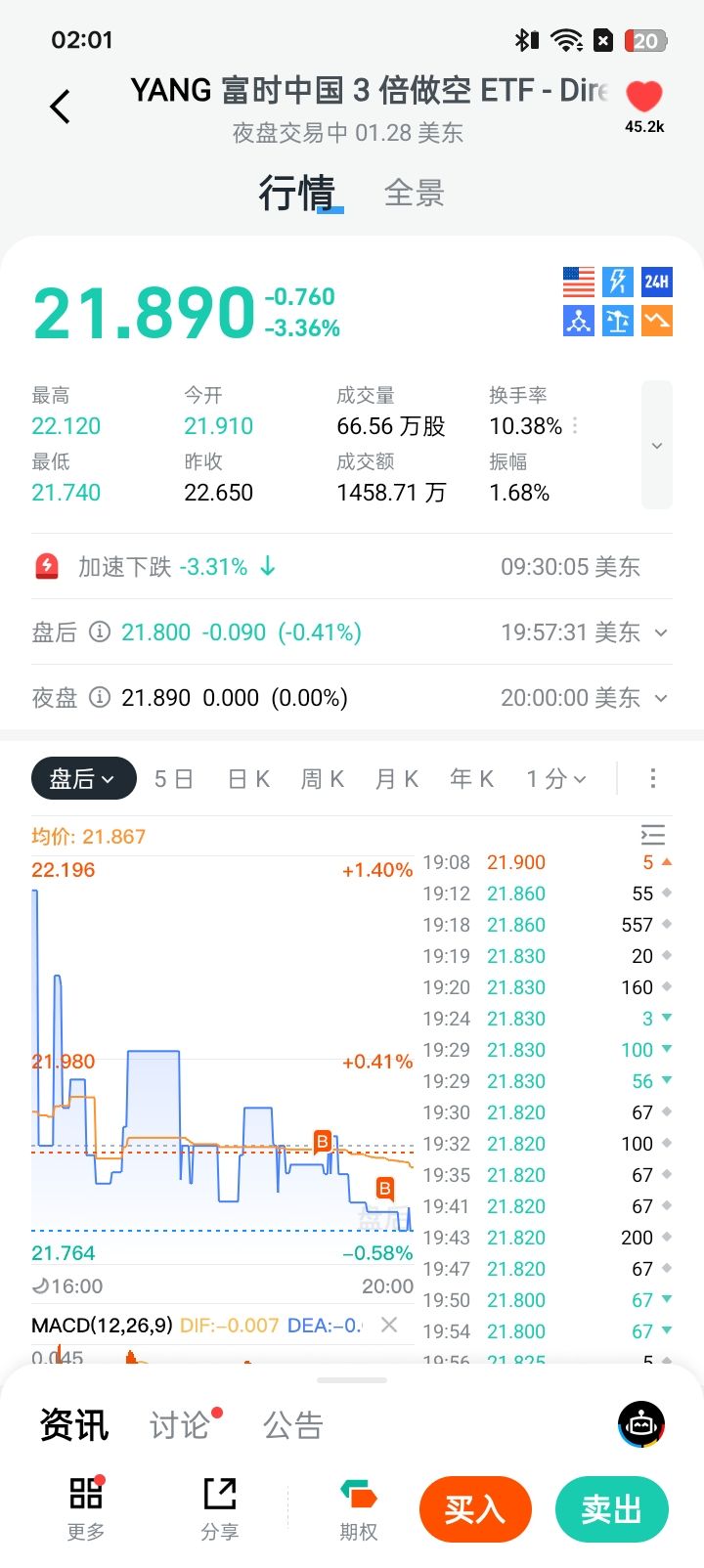Tap 卖出 to sell

(x=612, y=1509)
